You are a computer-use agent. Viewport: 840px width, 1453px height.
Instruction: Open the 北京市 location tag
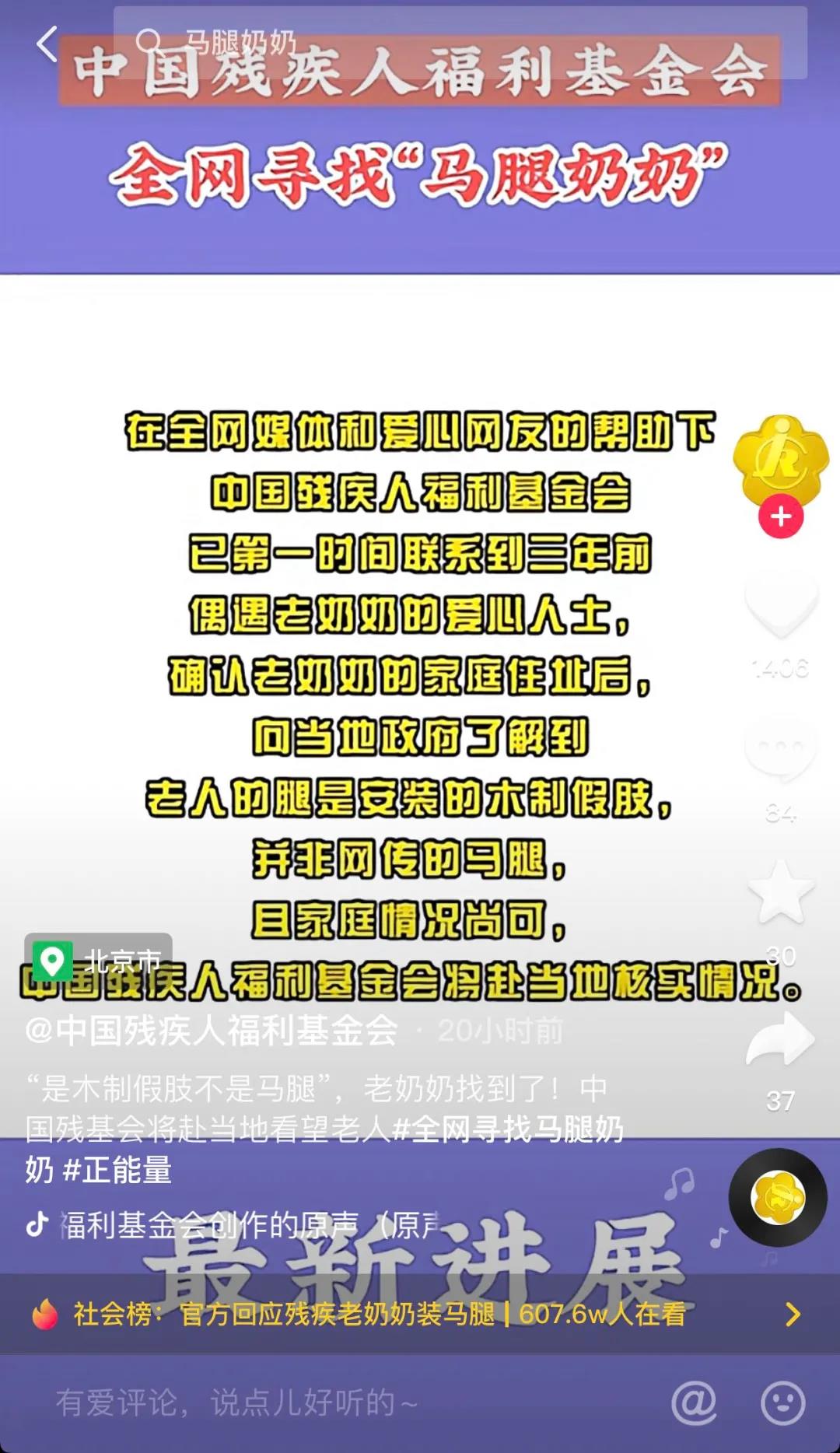[x=99, y=961]
